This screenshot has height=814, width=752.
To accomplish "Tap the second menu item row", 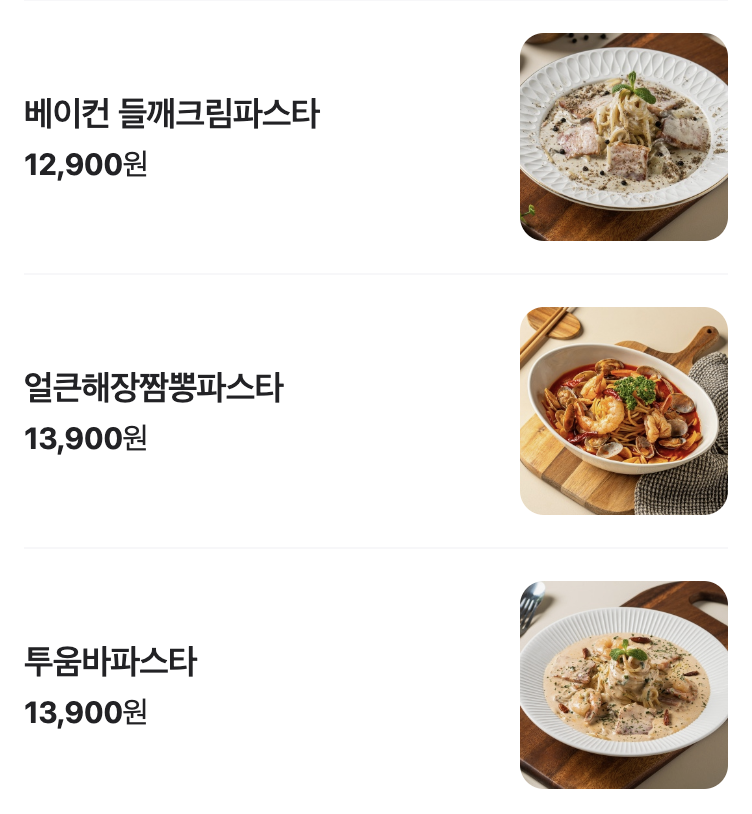I will pyautogui.click(x=376, y=410).
